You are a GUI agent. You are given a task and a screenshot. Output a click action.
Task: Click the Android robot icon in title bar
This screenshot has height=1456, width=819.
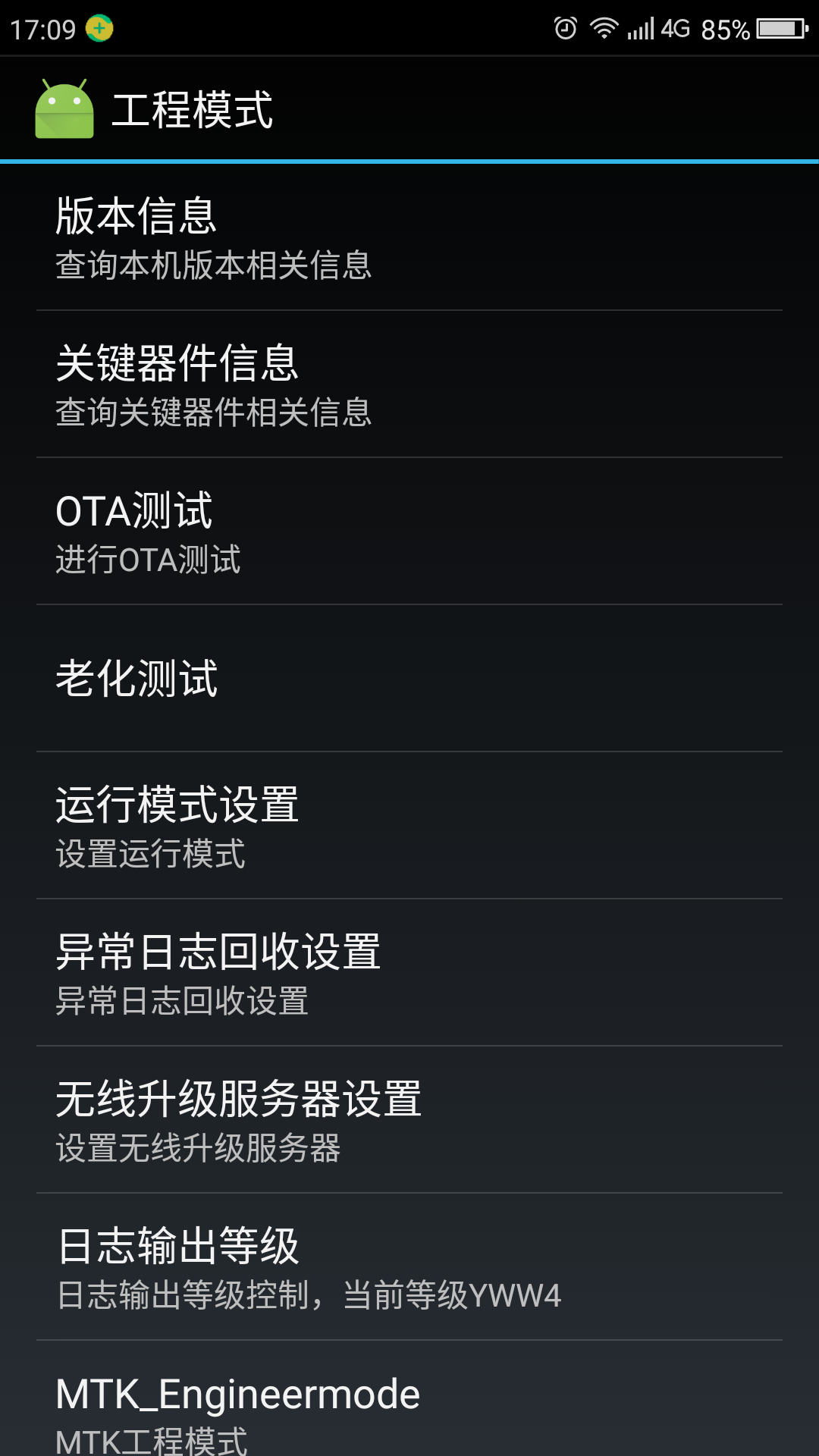pos(64,106)
